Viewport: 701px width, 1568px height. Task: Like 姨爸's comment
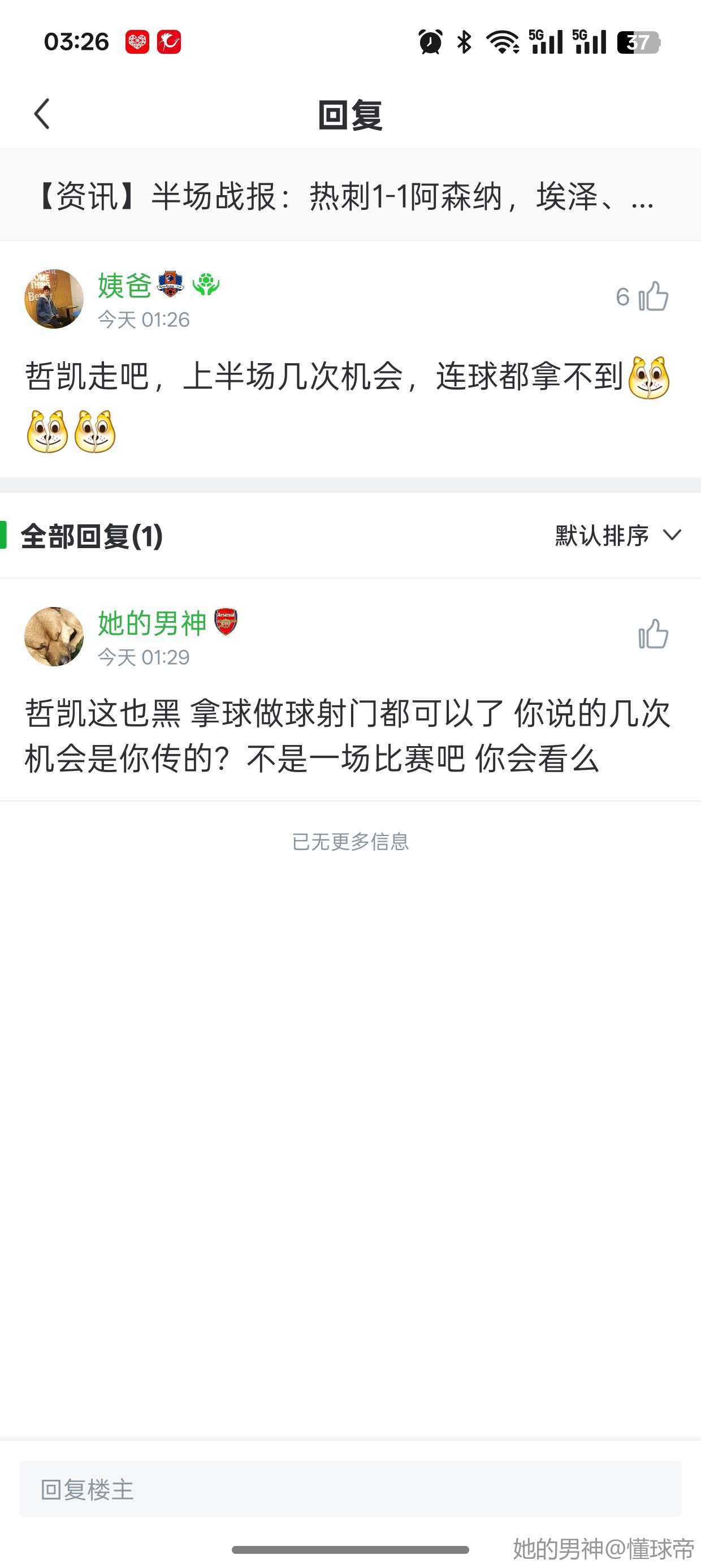point(653,297)
